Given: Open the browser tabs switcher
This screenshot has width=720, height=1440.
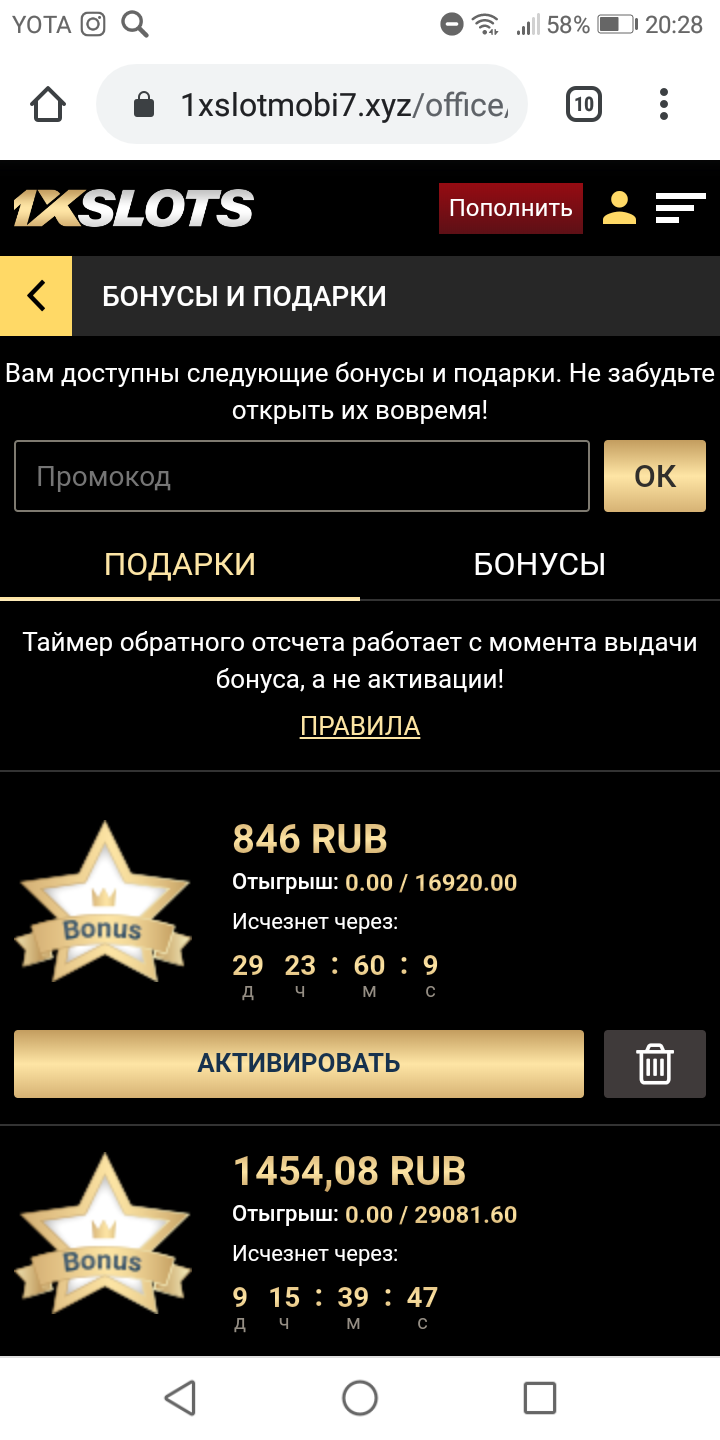Looking at the screenshot, I should [584, 104].
